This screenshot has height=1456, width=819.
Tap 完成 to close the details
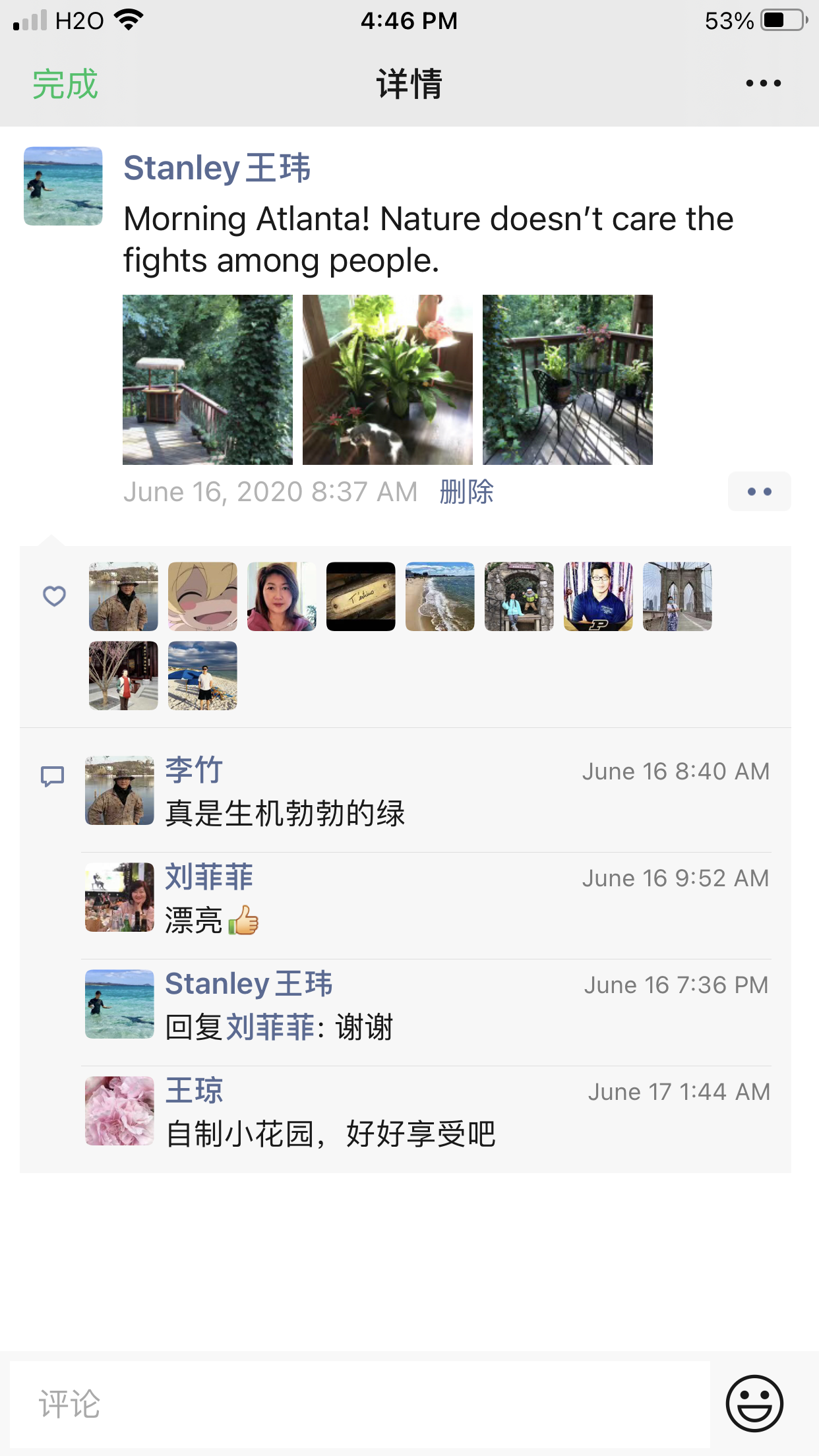tap(65, 84)
